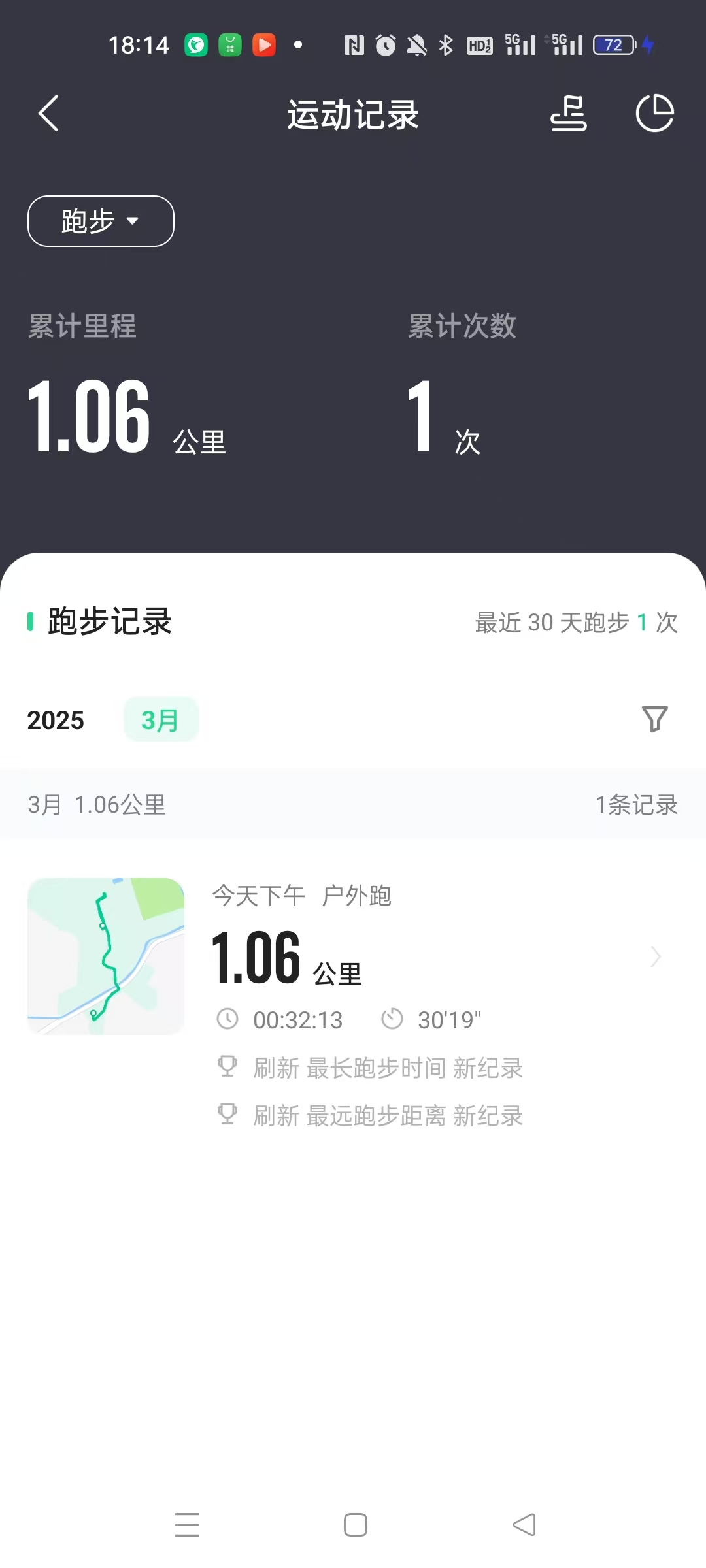Go back from 运动记录 page

point(48,114)
